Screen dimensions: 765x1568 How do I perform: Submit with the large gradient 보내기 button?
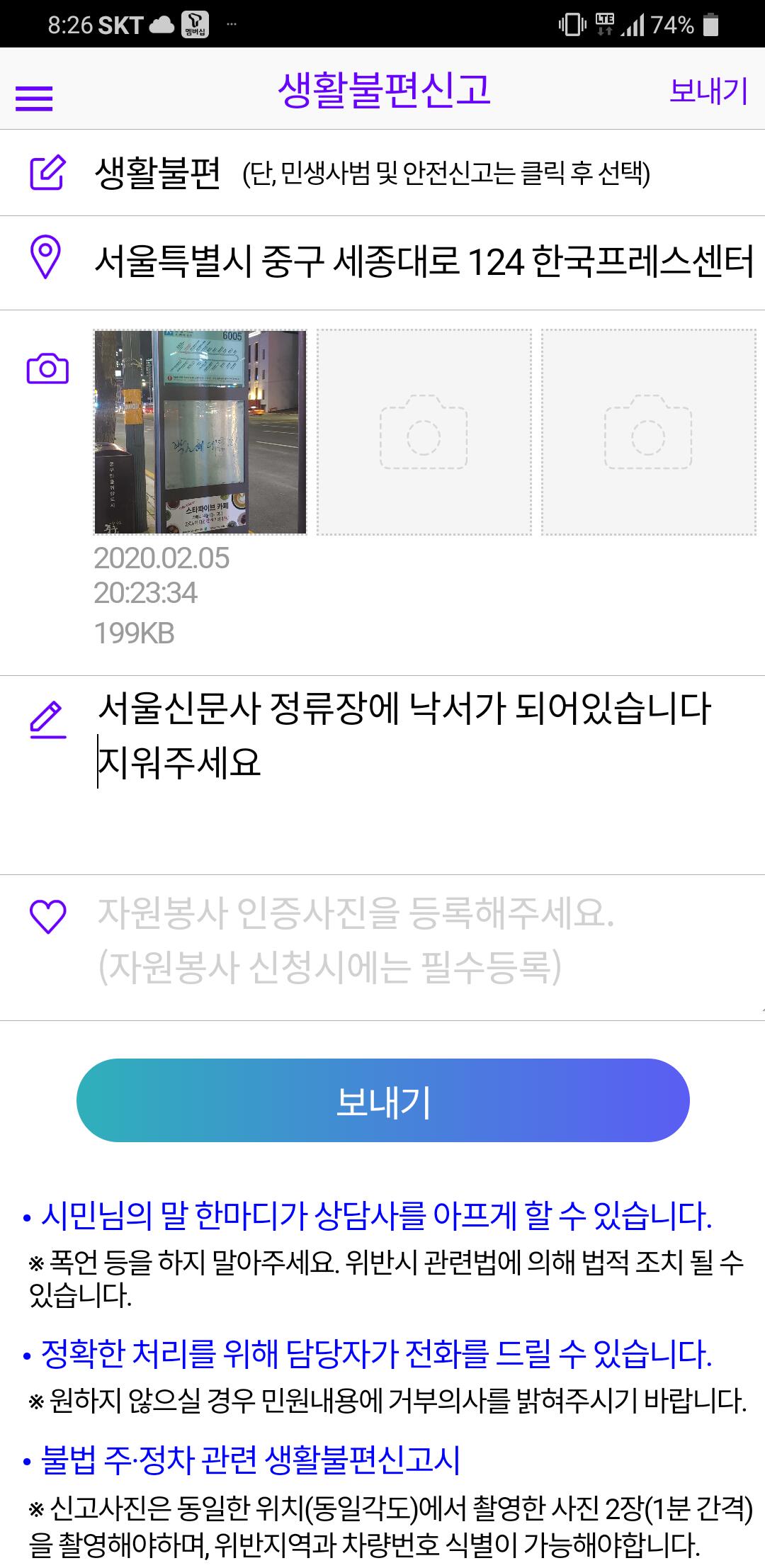382,1100
